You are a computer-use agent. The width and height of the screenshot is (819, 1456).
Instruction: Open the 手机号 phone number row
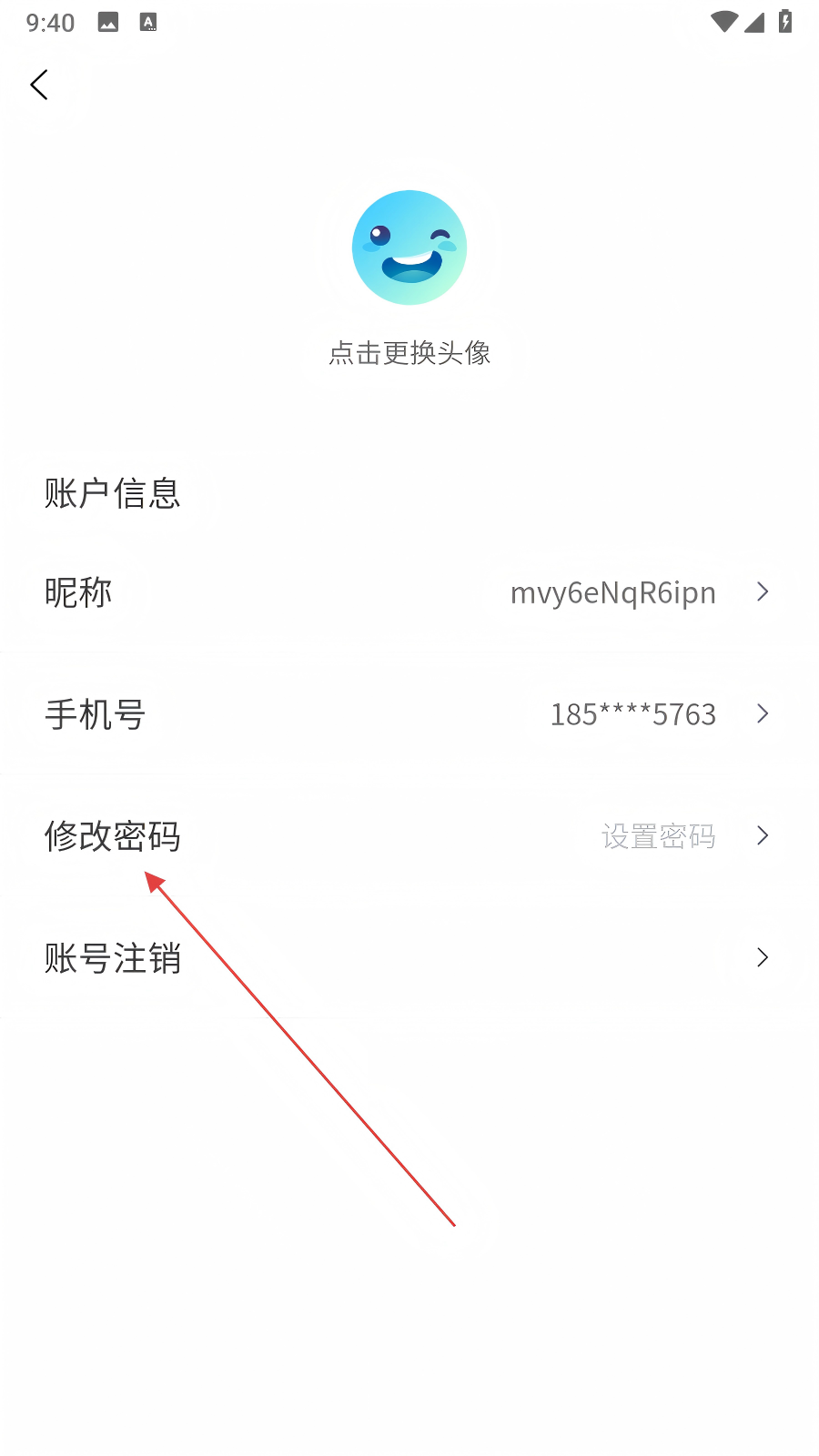click(x=409, y=714)
